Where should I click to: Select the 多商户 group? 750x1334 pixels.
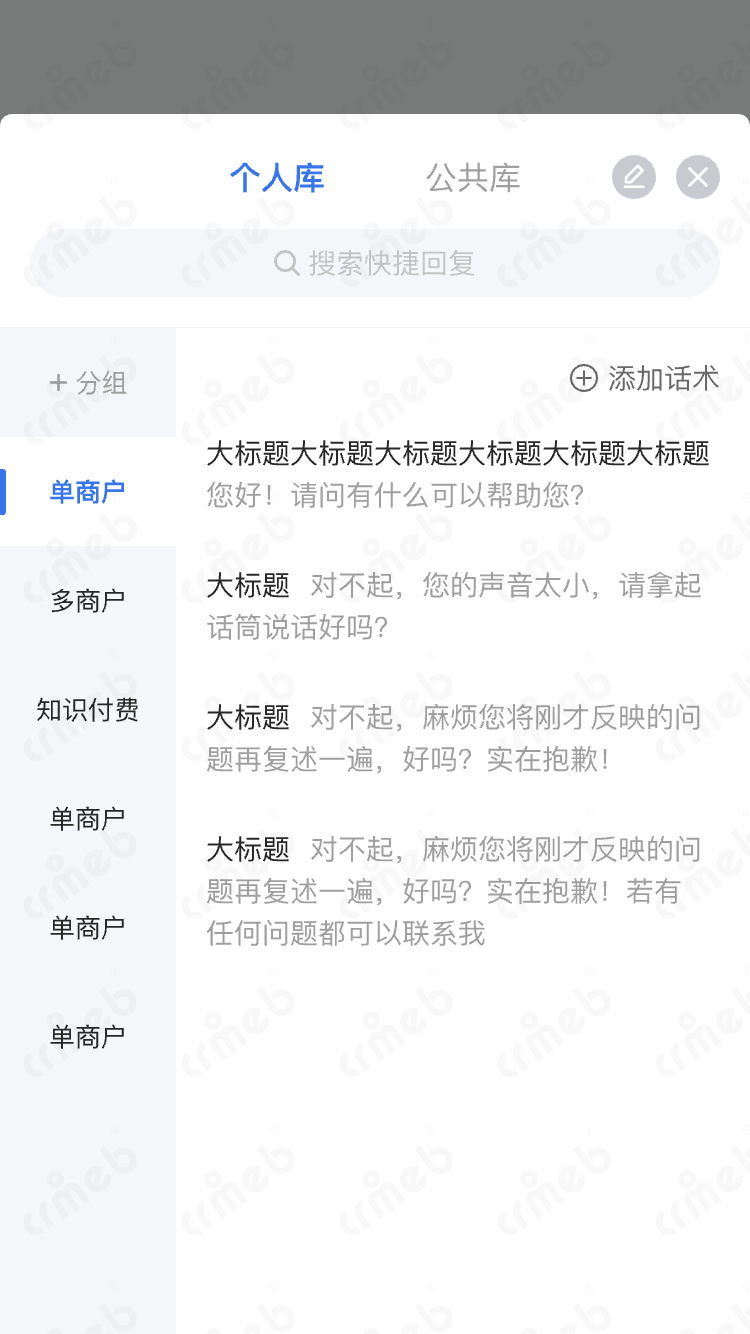[88, 601]
